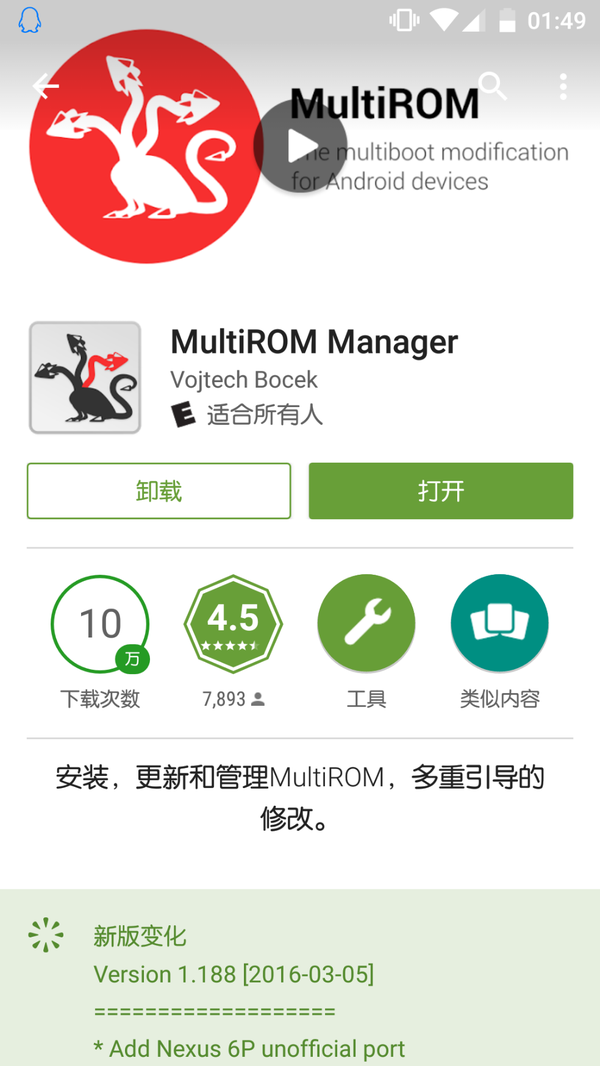Screen dimensions: 600x1066
Task: Expand the app description text
Action: [x=300, y=797]
